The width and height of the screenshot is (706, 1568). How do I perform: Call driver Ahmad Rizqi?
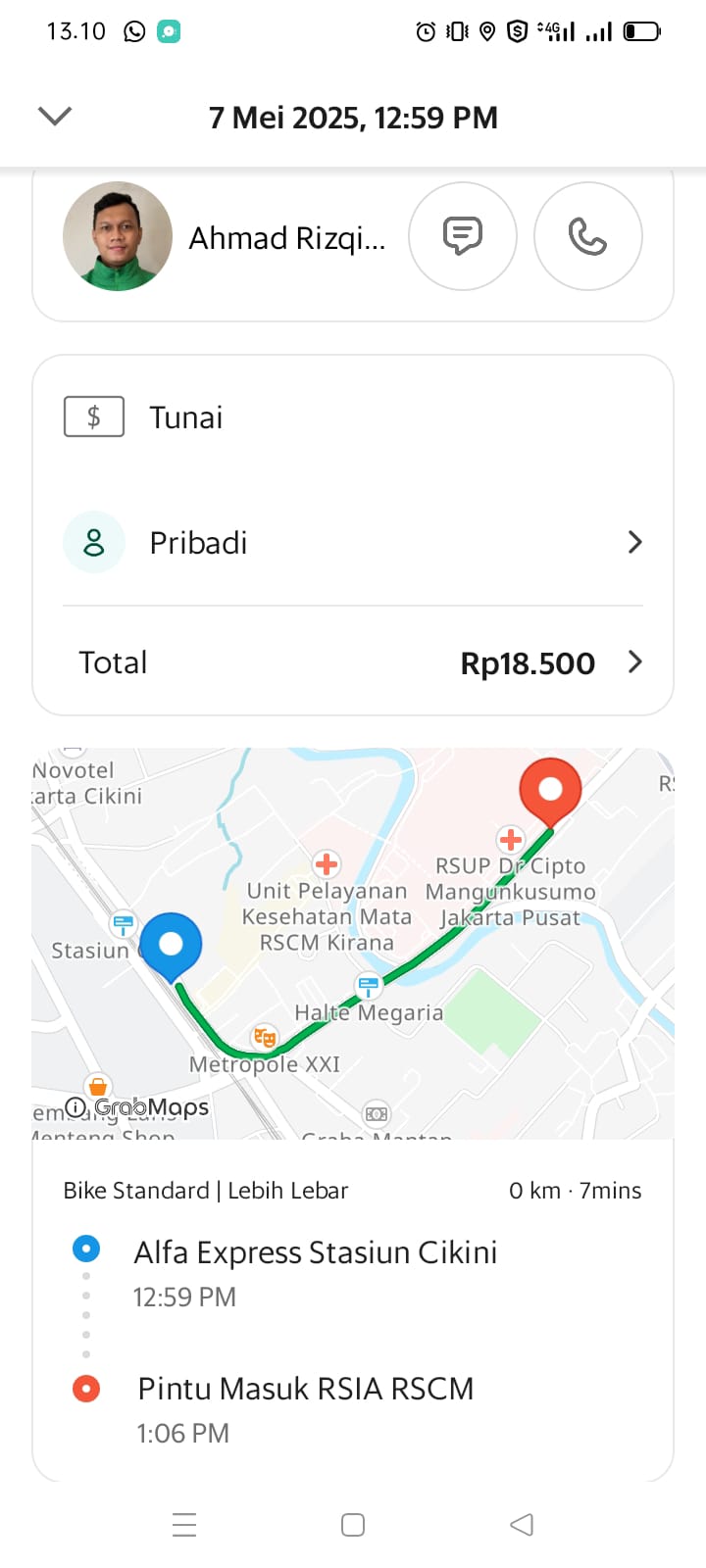click(587, 236)
